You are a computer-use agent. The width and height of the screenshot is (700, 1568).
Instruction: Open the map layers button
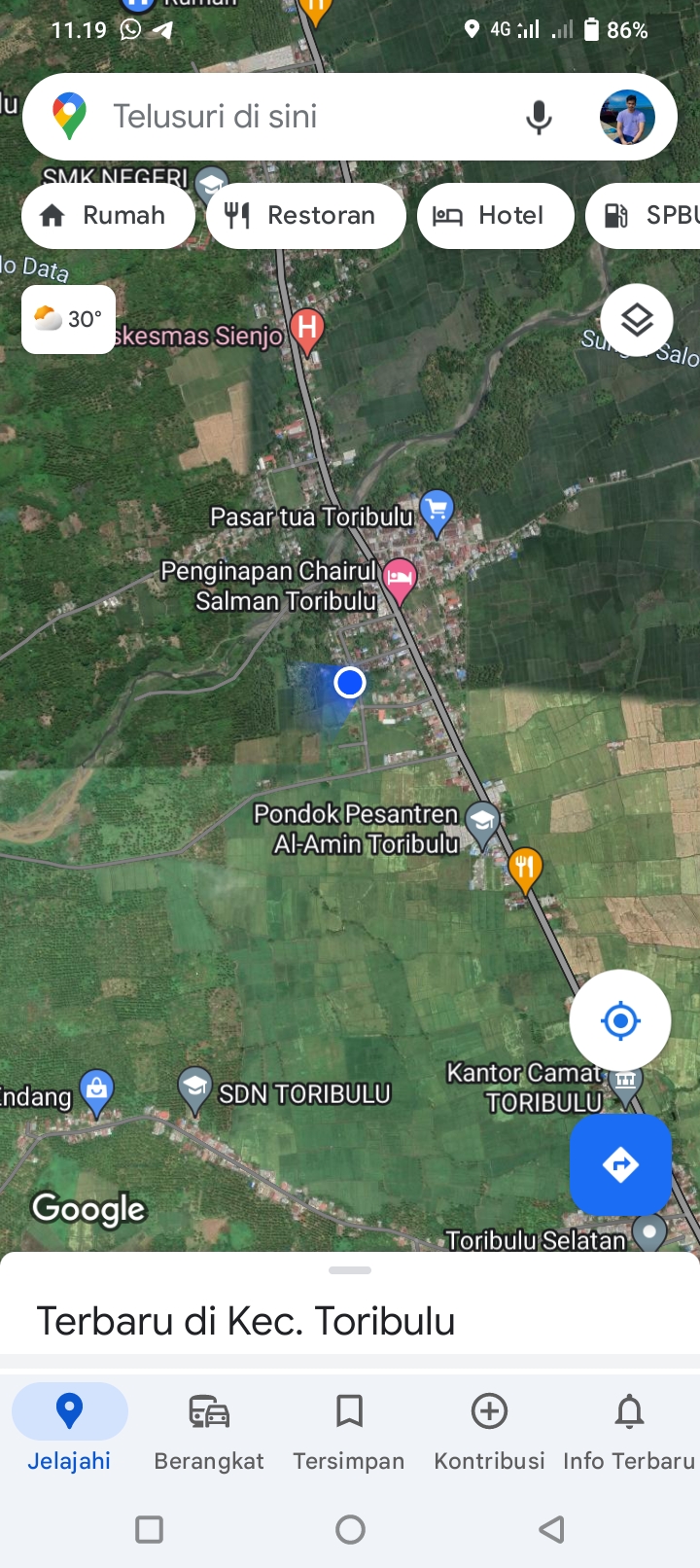pyautogui.click(x=637, y=320)
